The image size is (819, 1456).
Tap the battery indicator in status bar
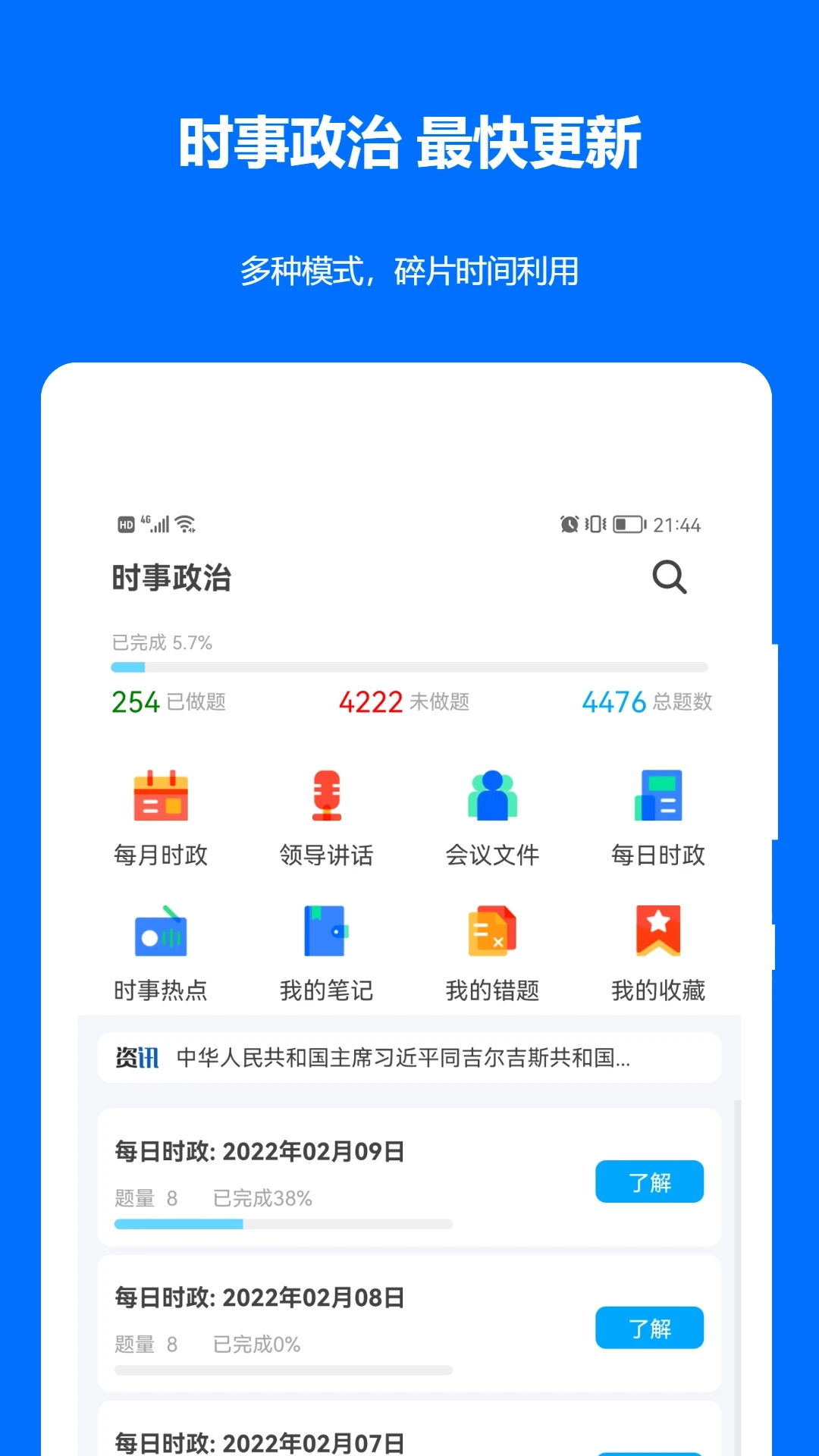628,525
